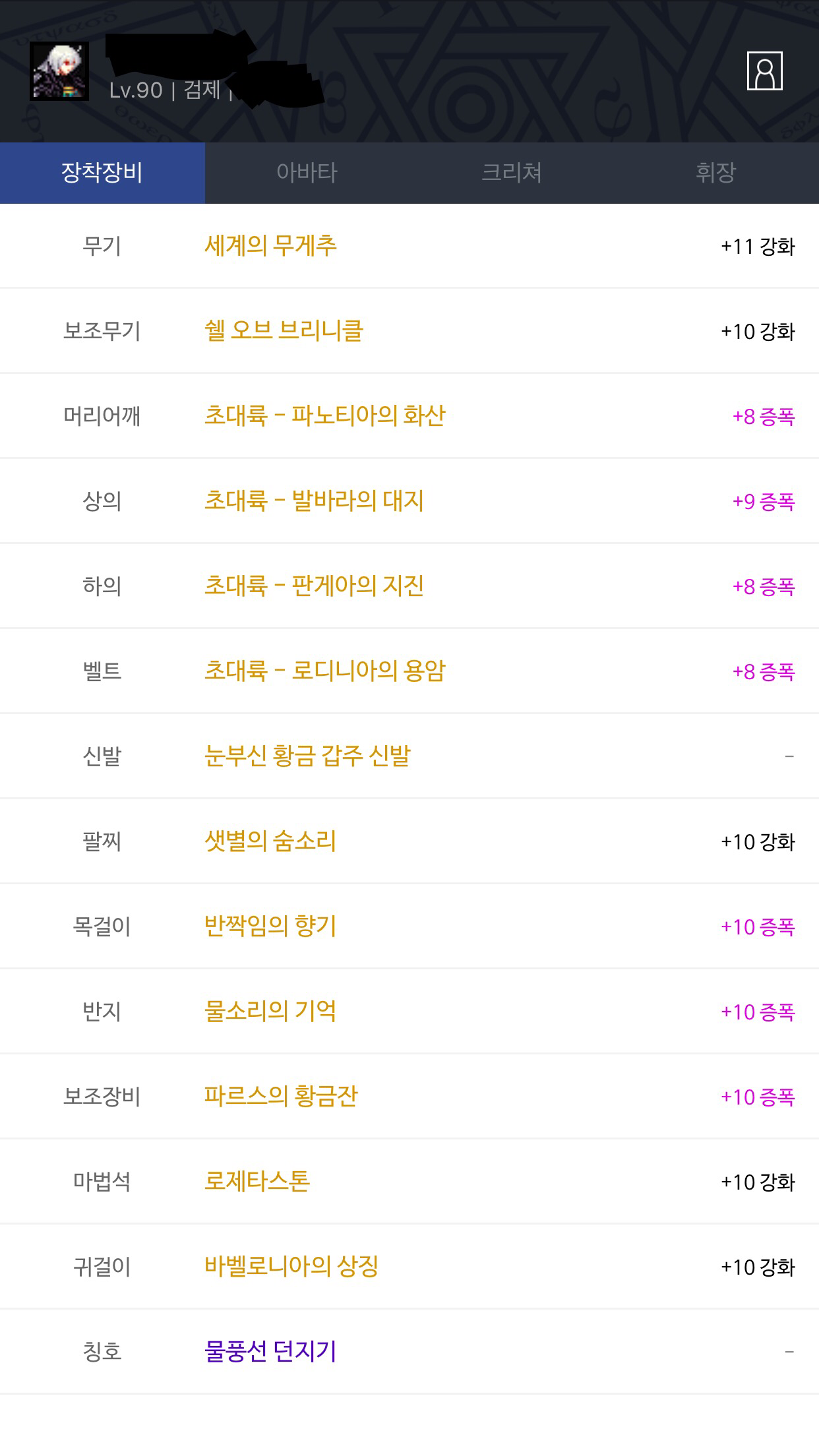Screen dimensions: 819x1456
Task: Open 초대륙 - 발바라의 대지 item
Action: coord(314,501)
